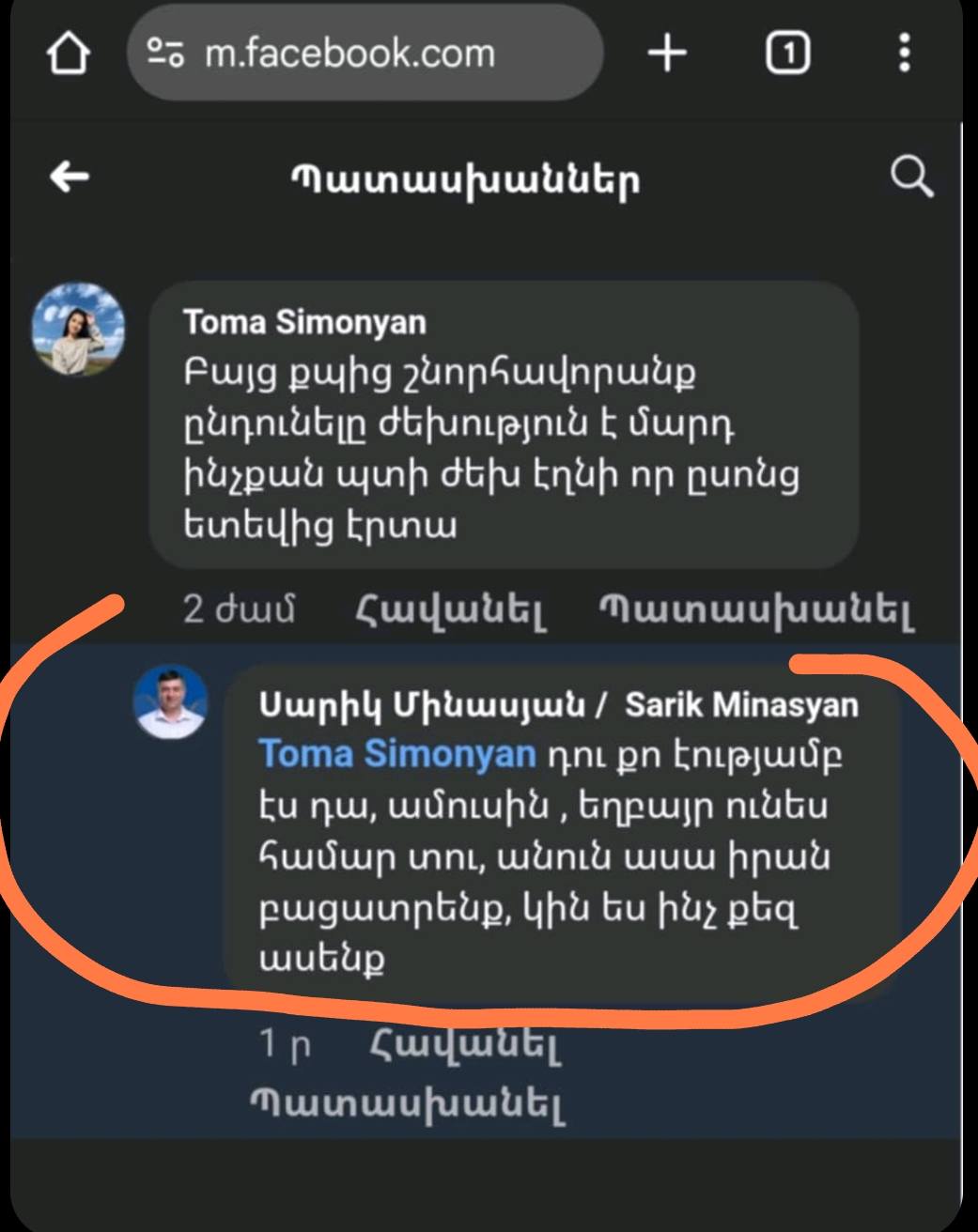Image resolution: width=978 pixels, height=1232 pixels.
Task: Tap the blue Toma Simonyan mention link
Action: click(x=396, y=754)
